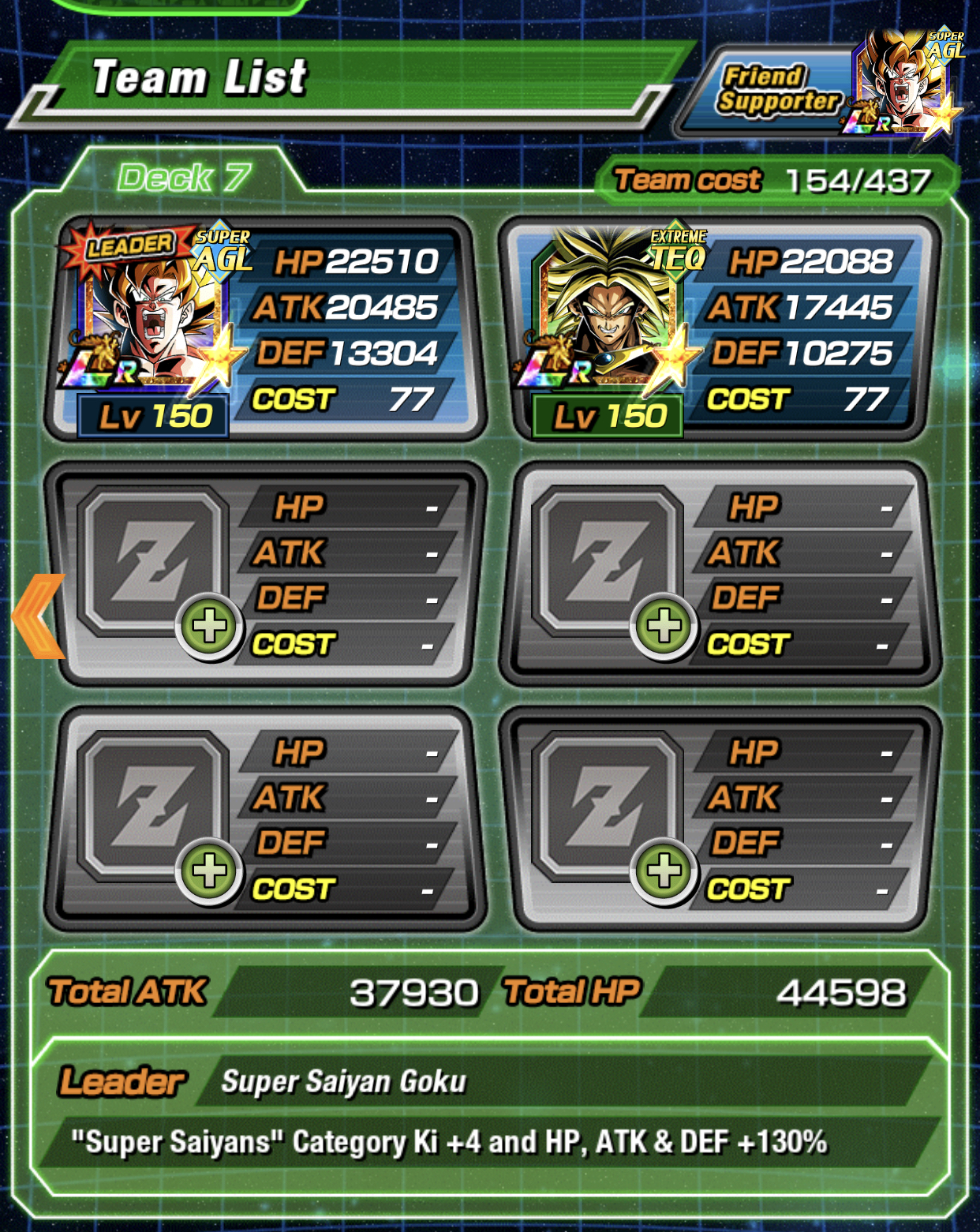The image size is (980, 1232).
Task: Add a character below the TEQ Broly card
Action: pyautogui.click(x=664, y=626)
